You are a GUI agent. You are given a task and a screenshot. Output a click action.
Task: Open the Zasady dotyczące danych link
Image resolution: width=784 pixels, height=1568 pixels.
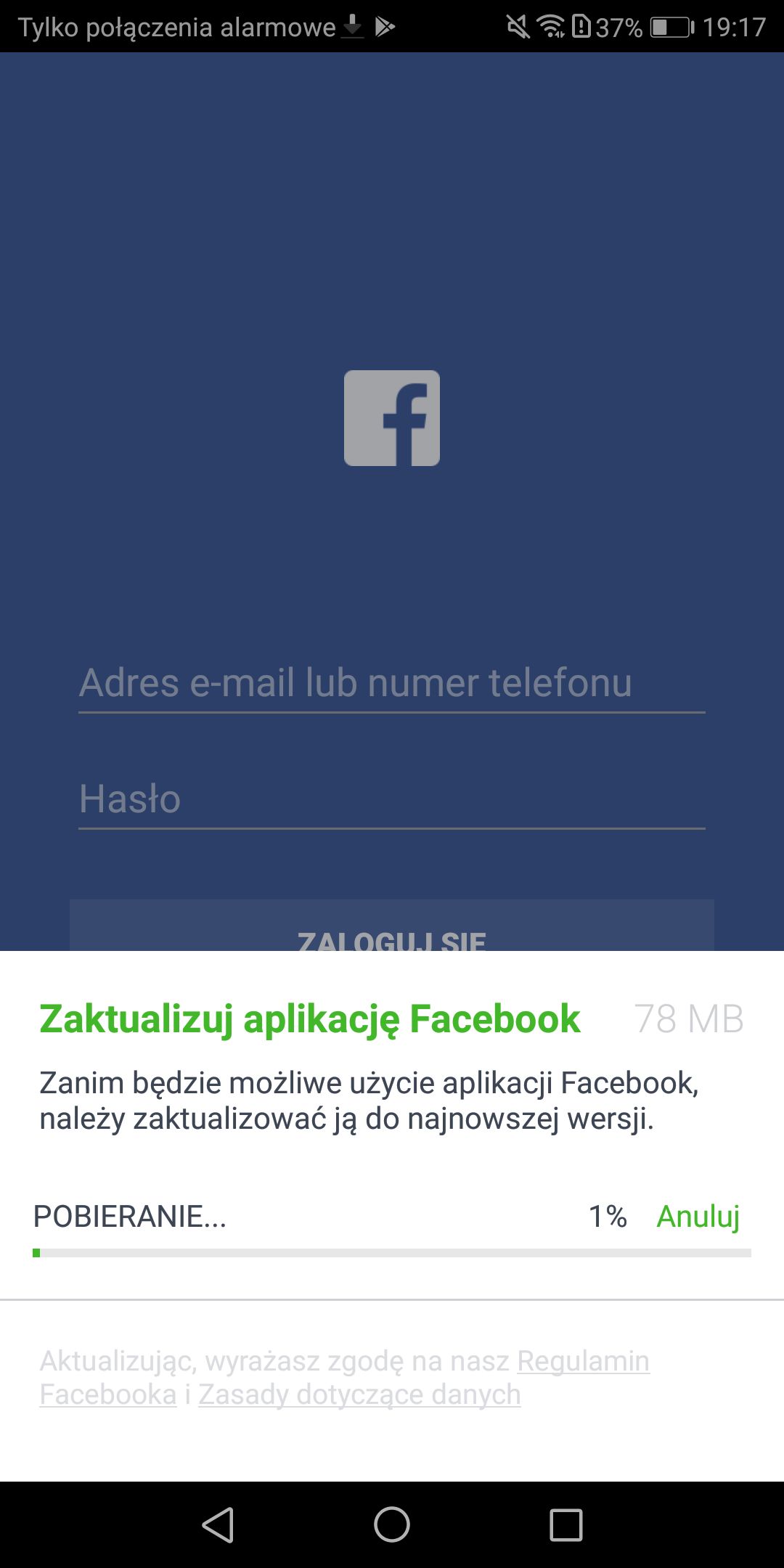click(x=359, y=1395)
